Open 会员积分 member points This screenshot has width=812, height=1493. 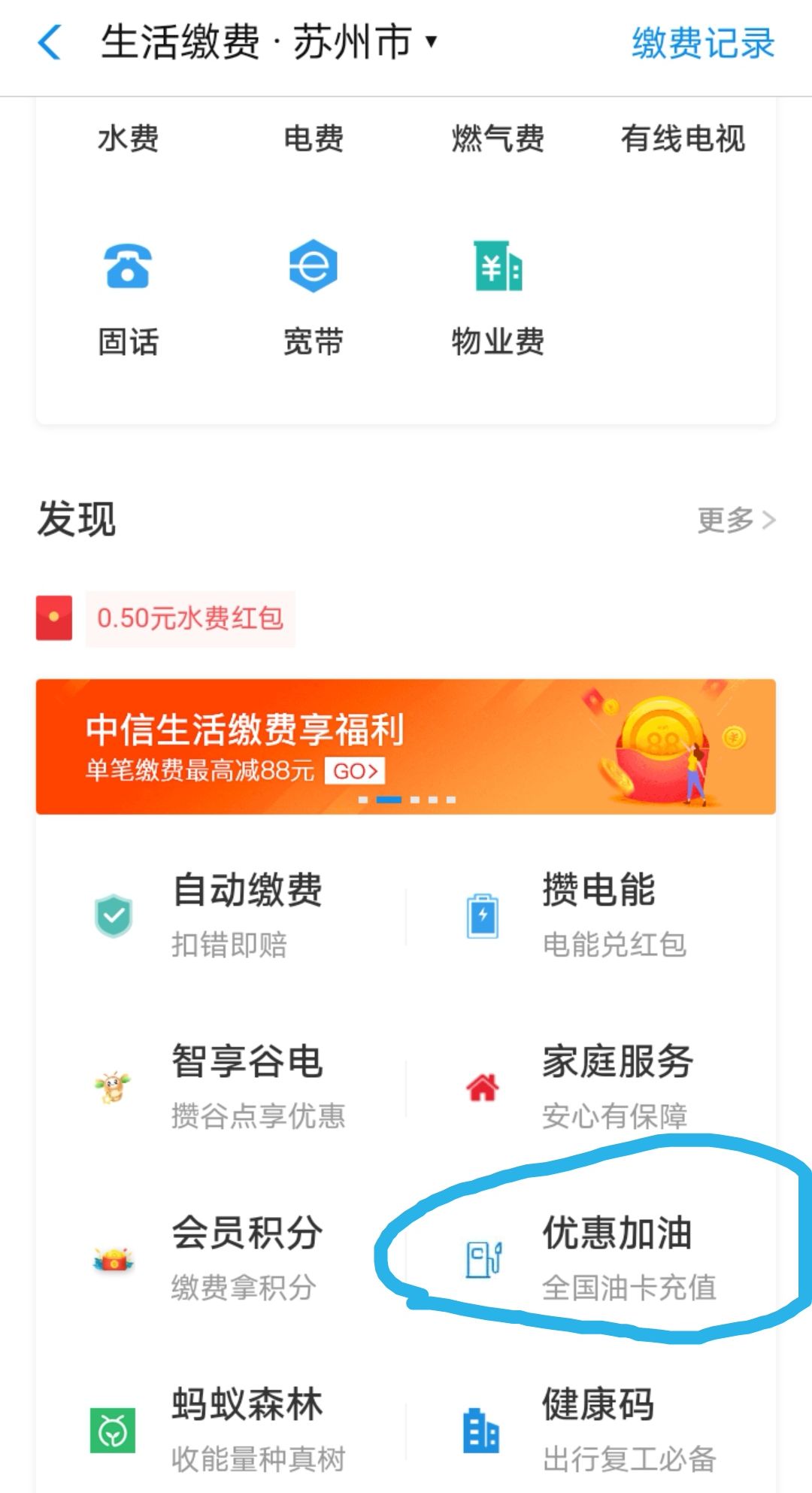(x=218, y=1258)
